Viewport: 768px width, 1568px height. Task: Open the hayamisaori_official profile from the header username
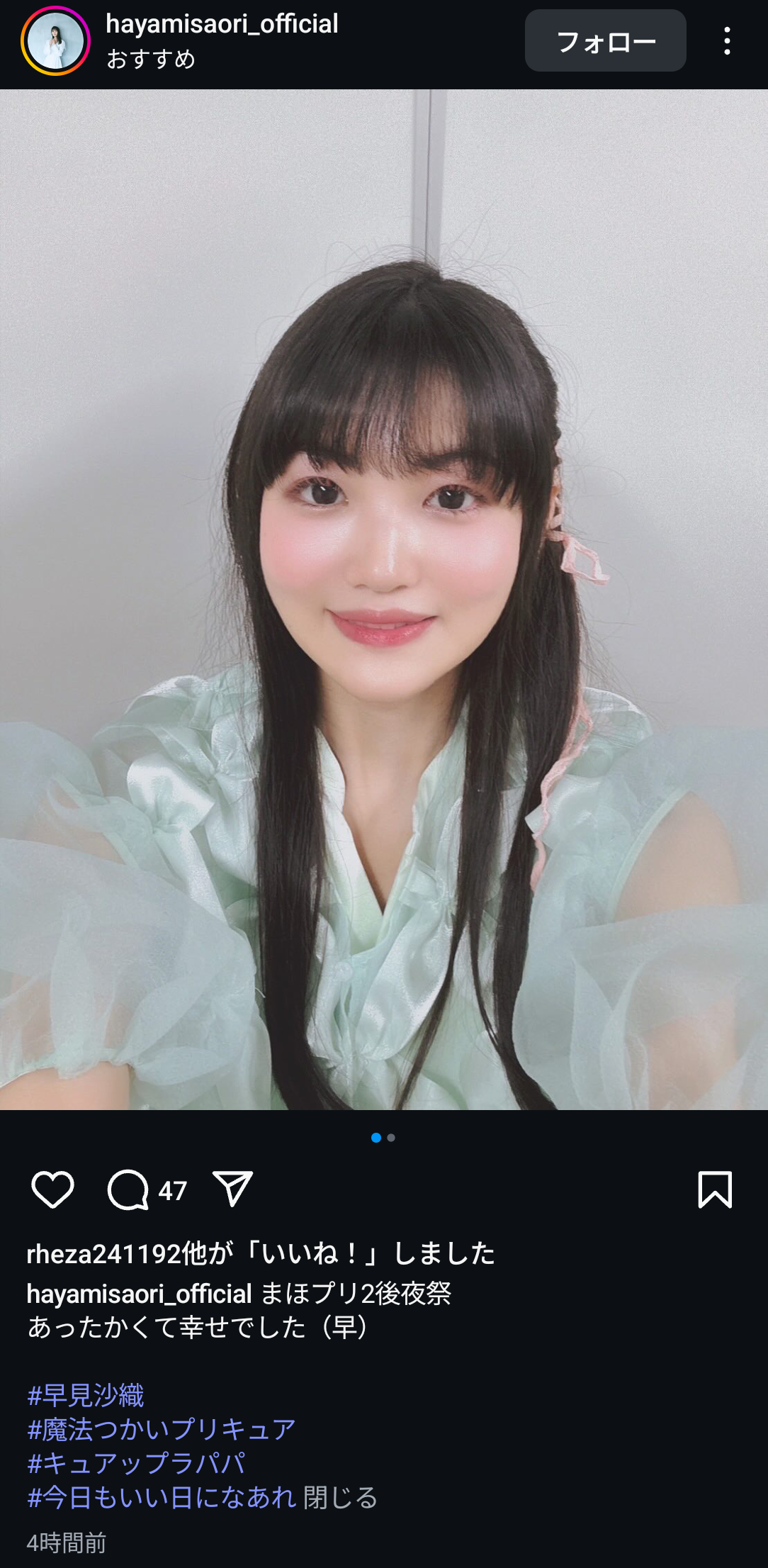[x=222, y=24]
